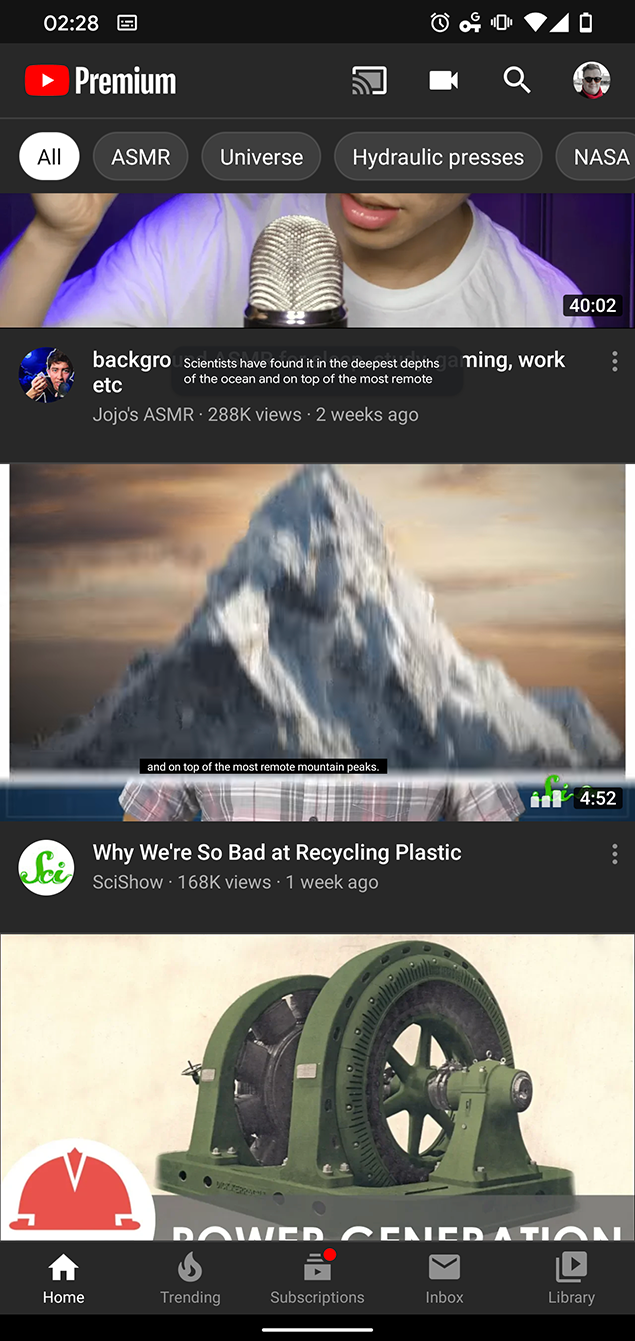635x1341 pixels.
Task: Open the video camera upload icon
Action: pyautogui.click(x=443, y=81)
